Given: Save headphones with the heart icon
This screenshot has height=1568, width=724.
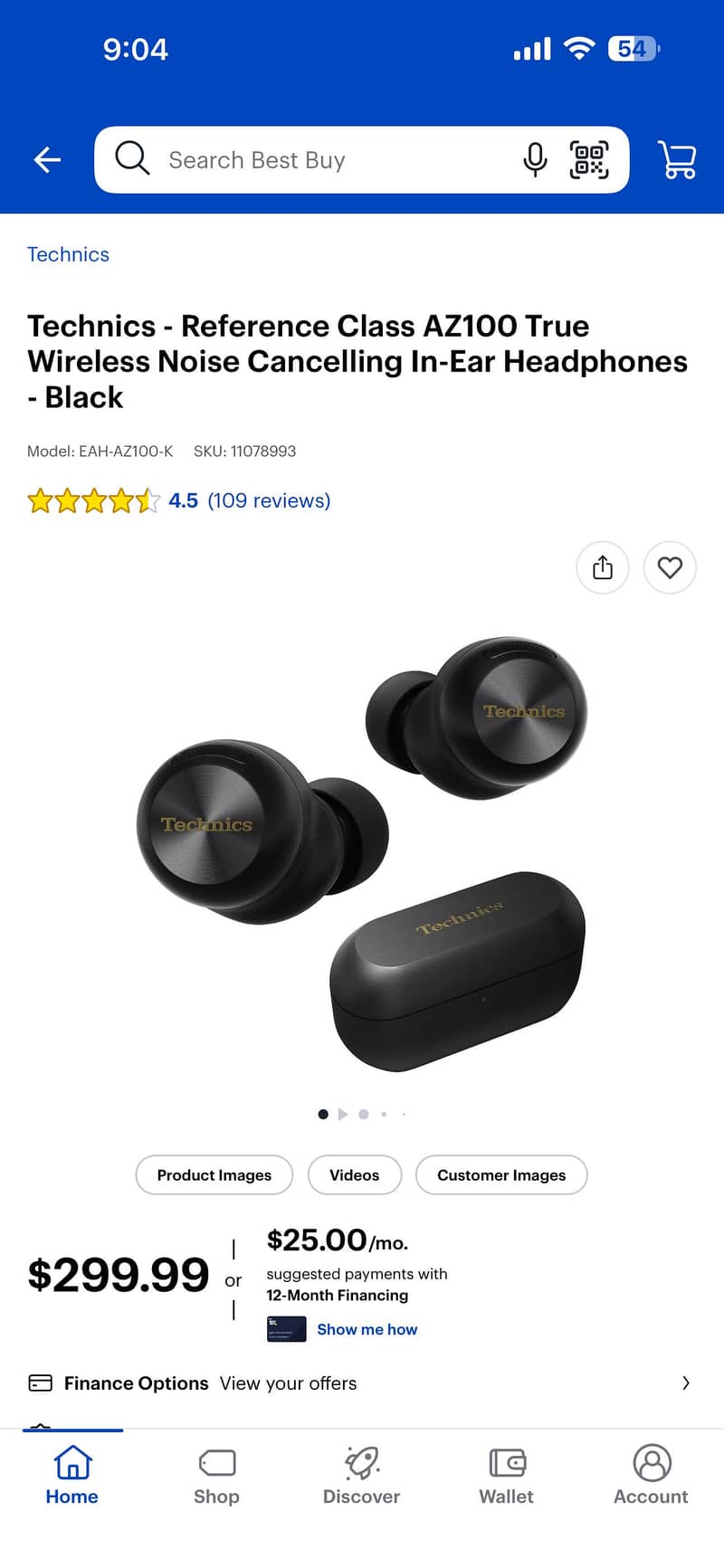Looking at the screenshot, I should [670, 567].
